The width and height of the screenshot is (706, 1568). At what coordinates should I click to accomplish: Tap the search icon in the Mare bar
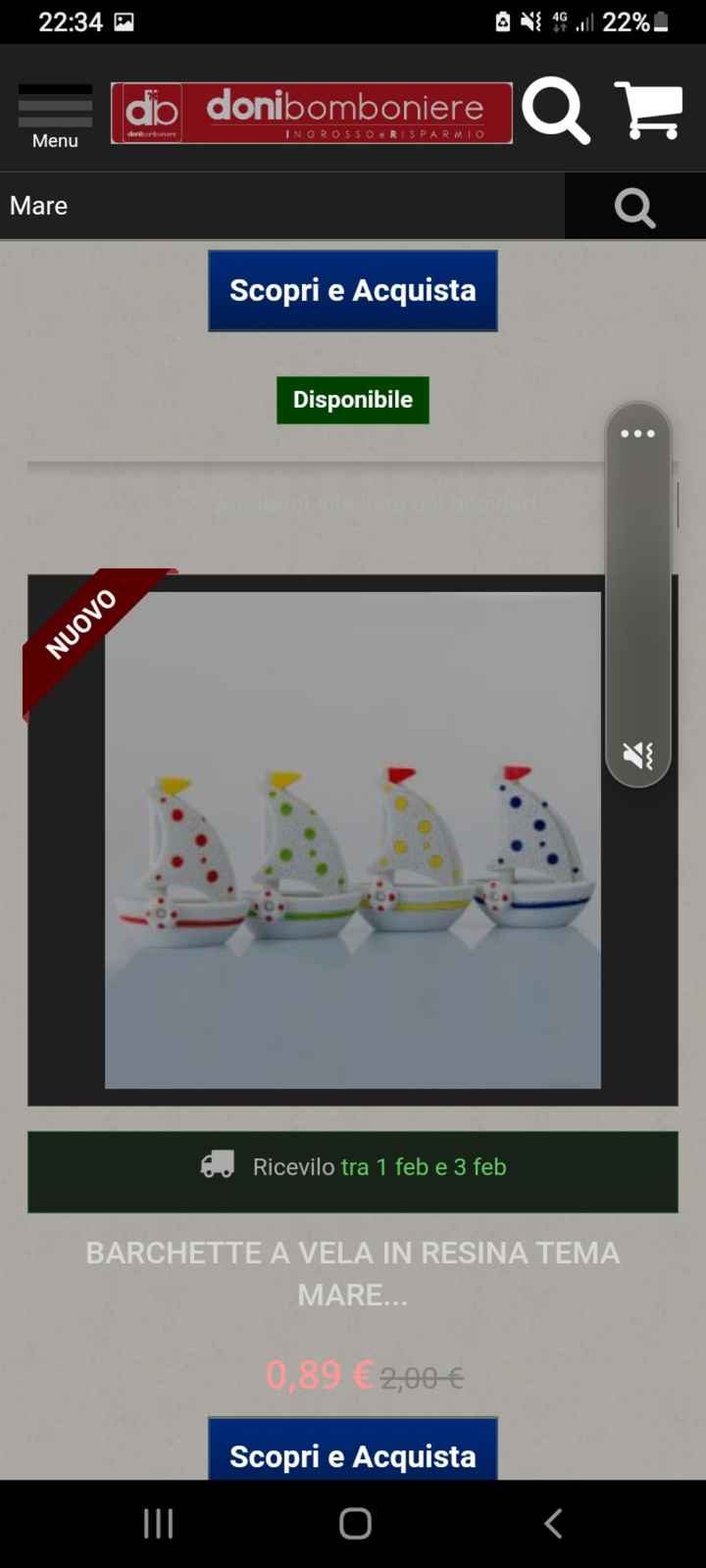pyautogui.click(x=634, y=207)
